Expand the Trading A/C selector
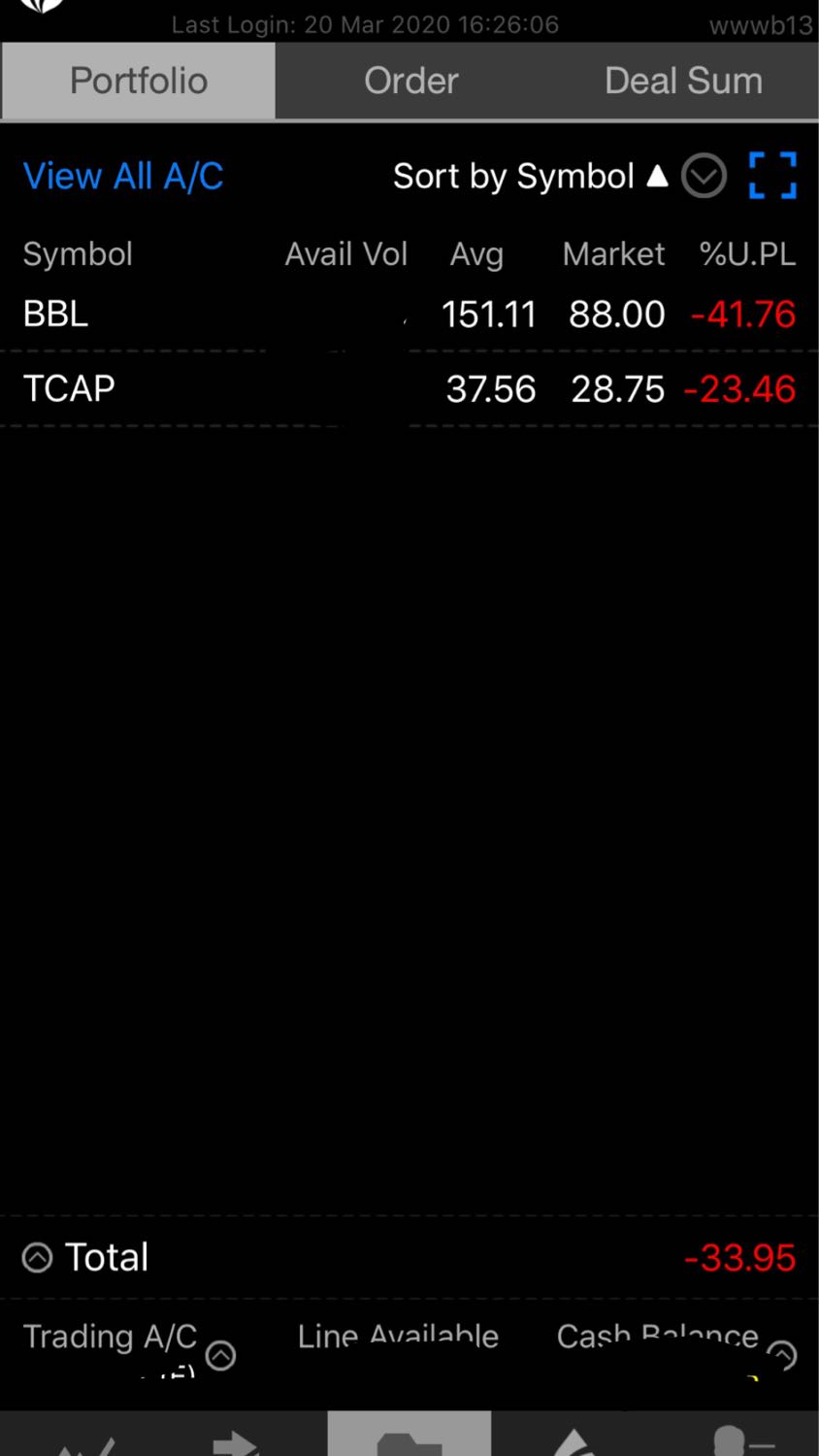 click(221, 1355)
